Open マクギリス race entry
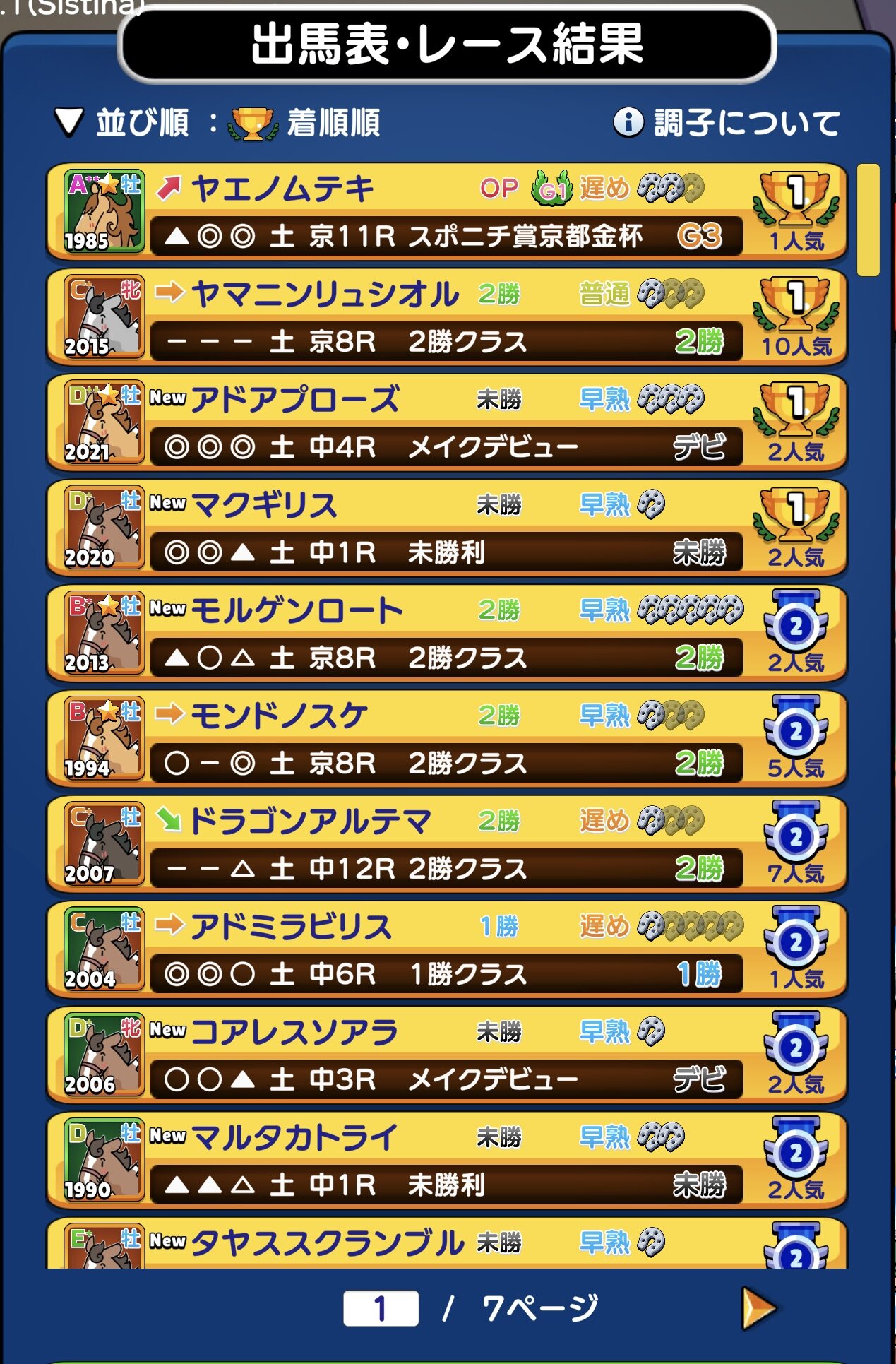 click(446, 528)
